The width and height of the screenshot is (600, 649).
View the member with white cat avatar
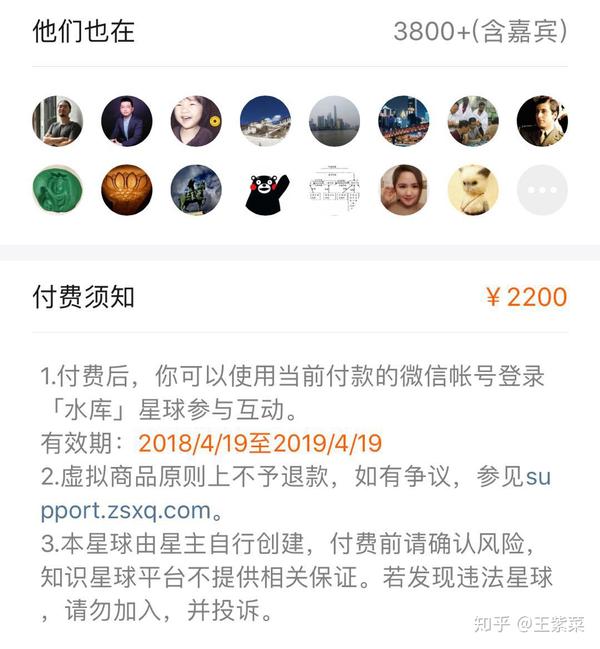[x=473, y=190]
